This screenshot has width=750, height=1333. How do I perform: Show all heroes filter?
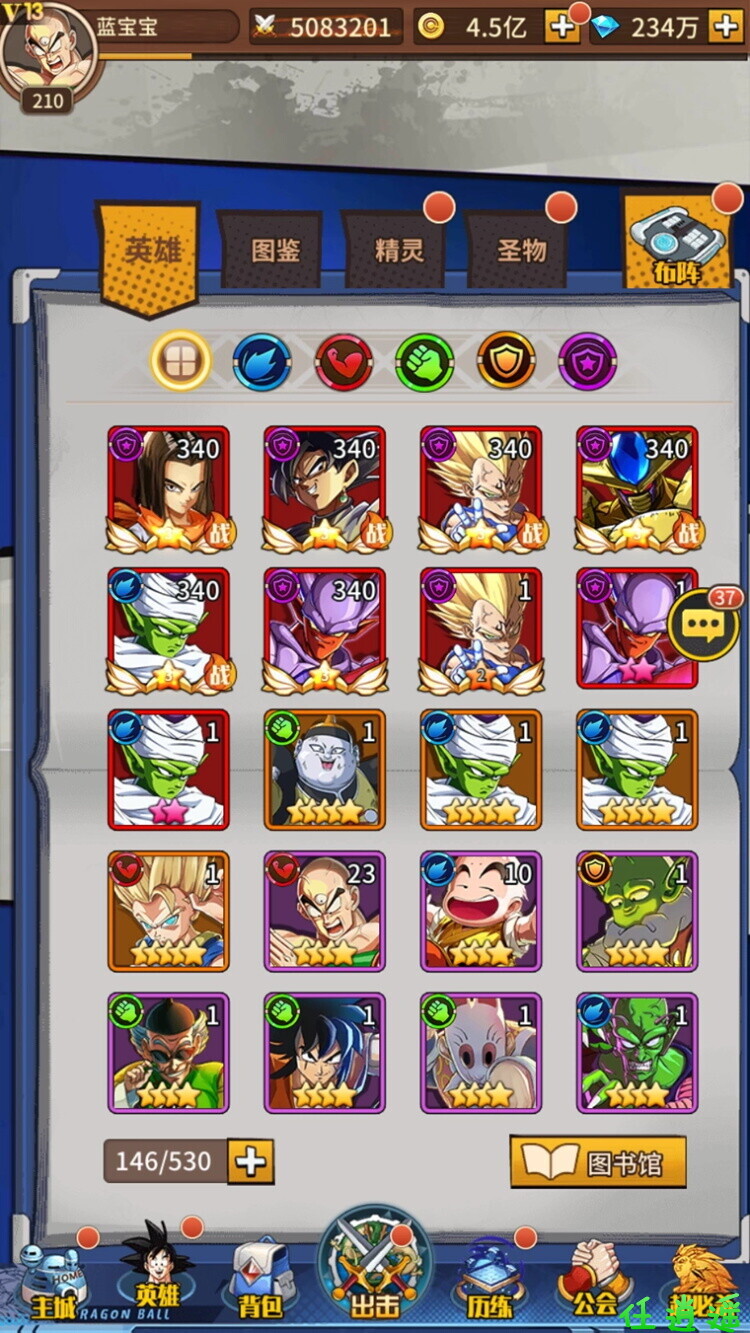pyautogui.click(x=181, y=361)
